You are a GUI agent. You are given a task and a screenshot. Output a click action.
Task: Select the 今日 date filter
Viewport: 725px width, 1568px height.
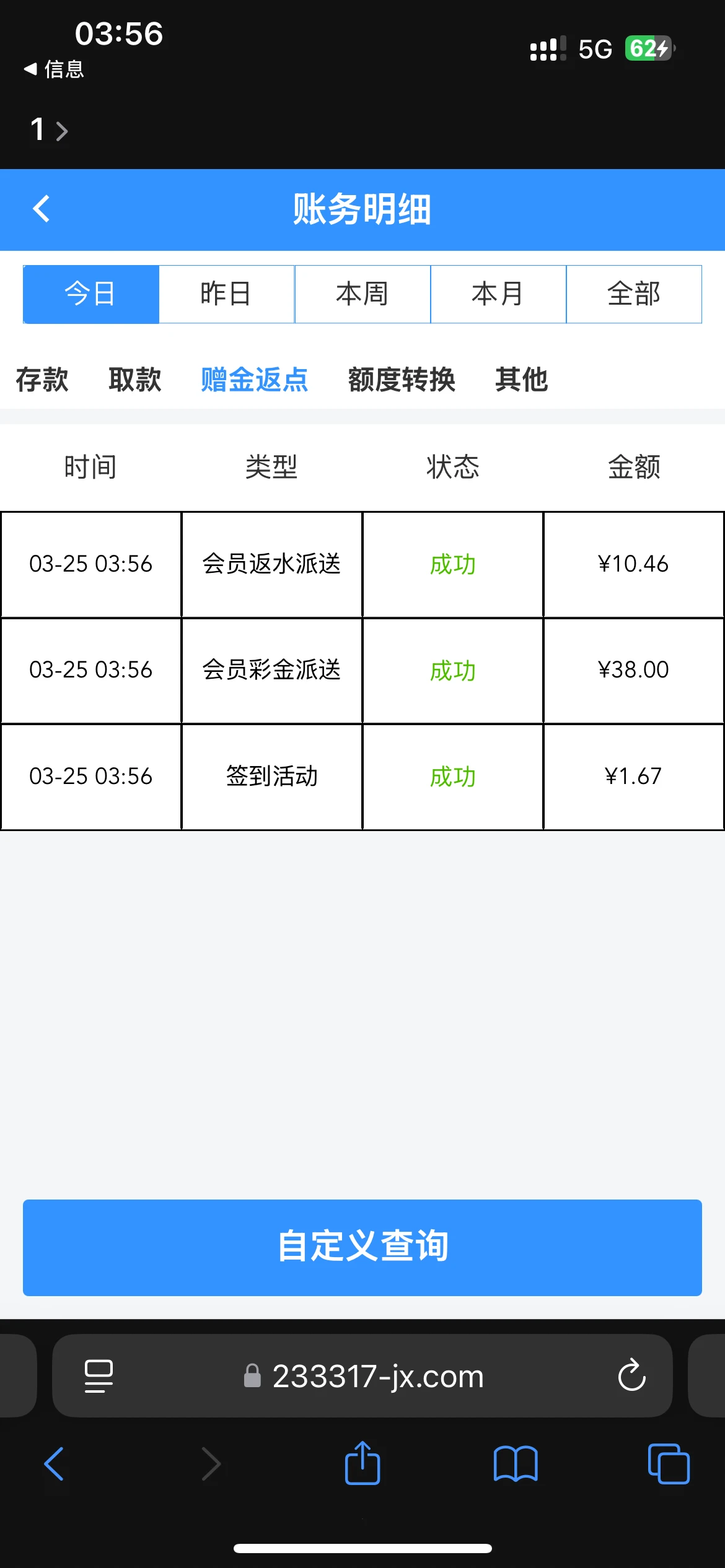click(91, 294)
